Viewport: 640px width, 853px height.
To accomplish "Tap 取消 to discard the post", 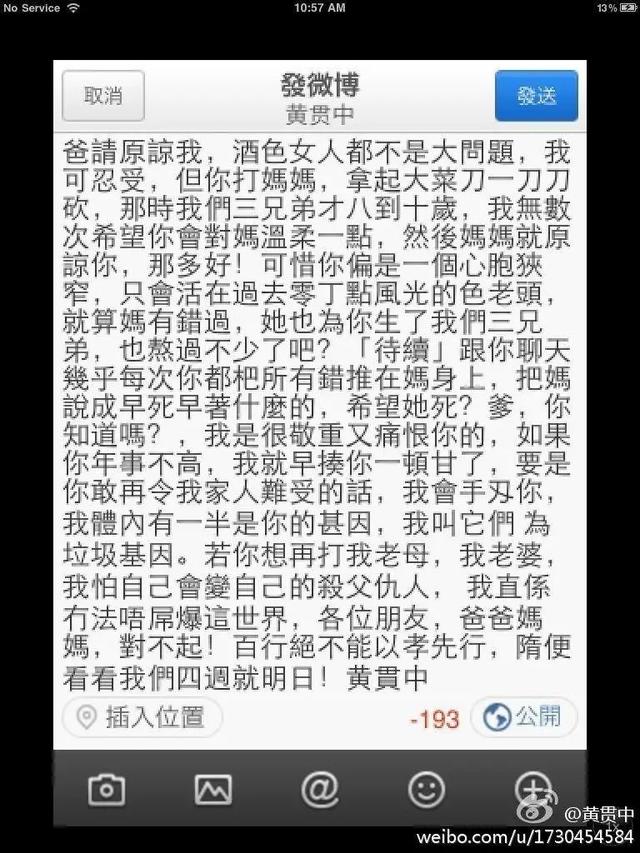I will click(x=103, y=96).
